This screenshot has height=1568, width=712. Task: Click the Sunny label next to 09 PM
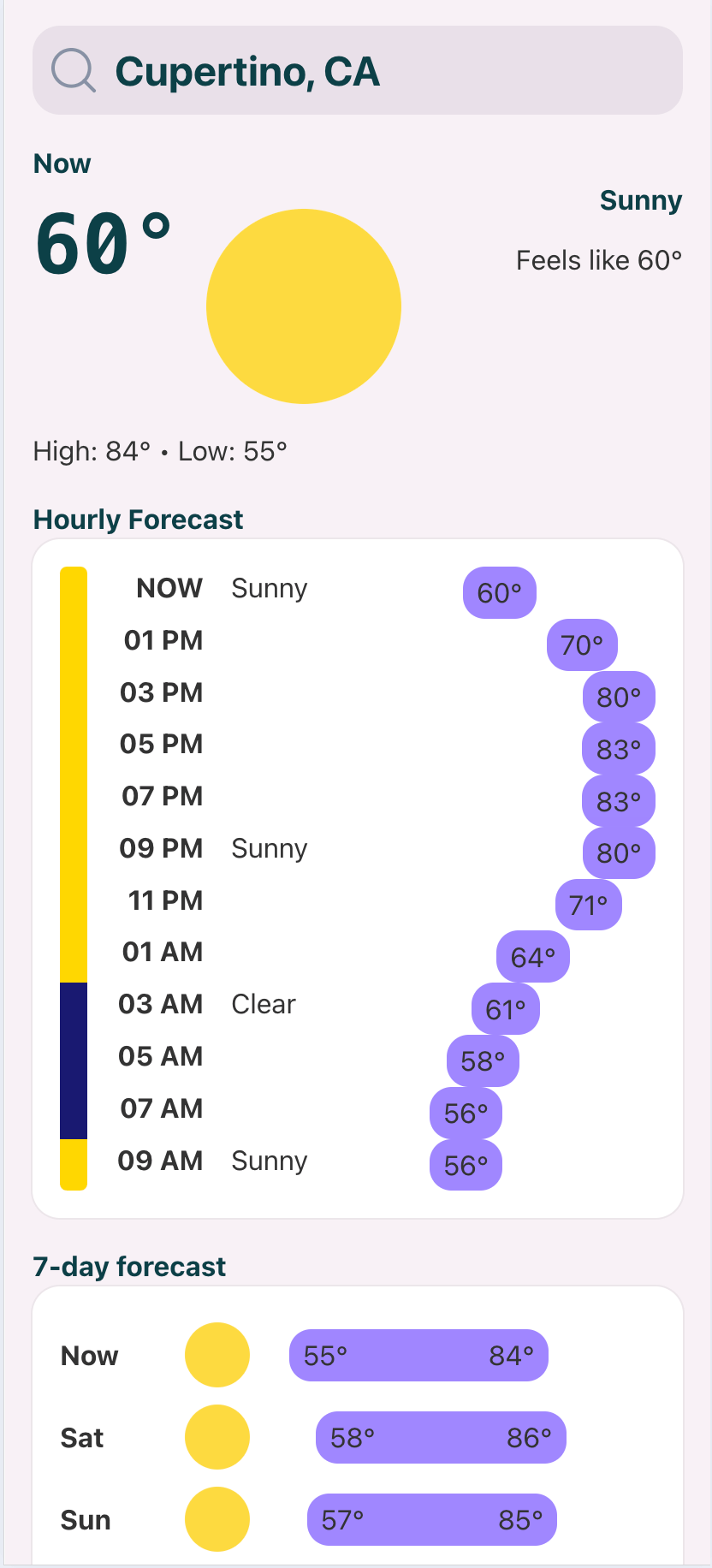269,848
